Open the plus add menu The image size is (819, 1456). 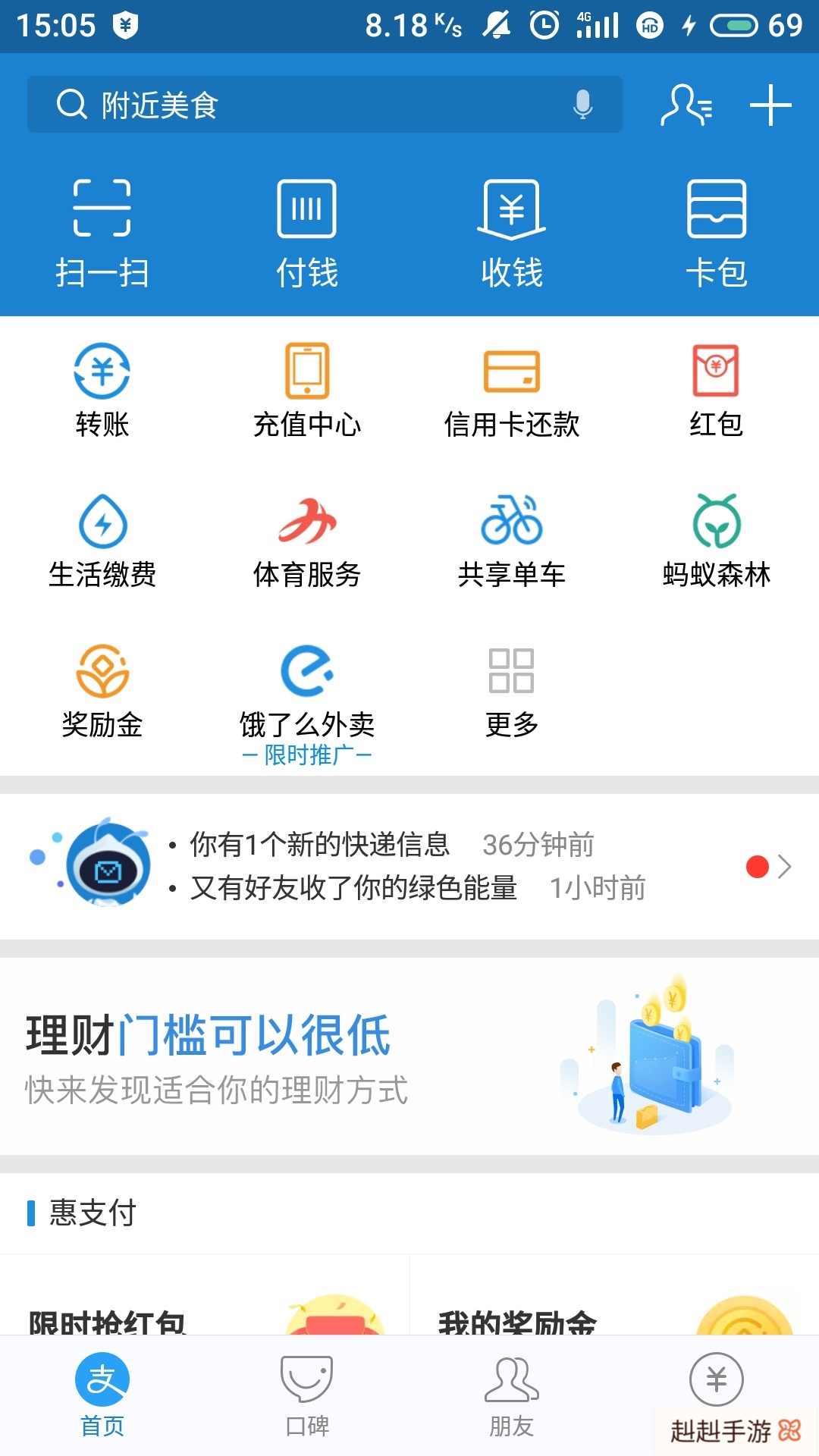tap(770, 105)
